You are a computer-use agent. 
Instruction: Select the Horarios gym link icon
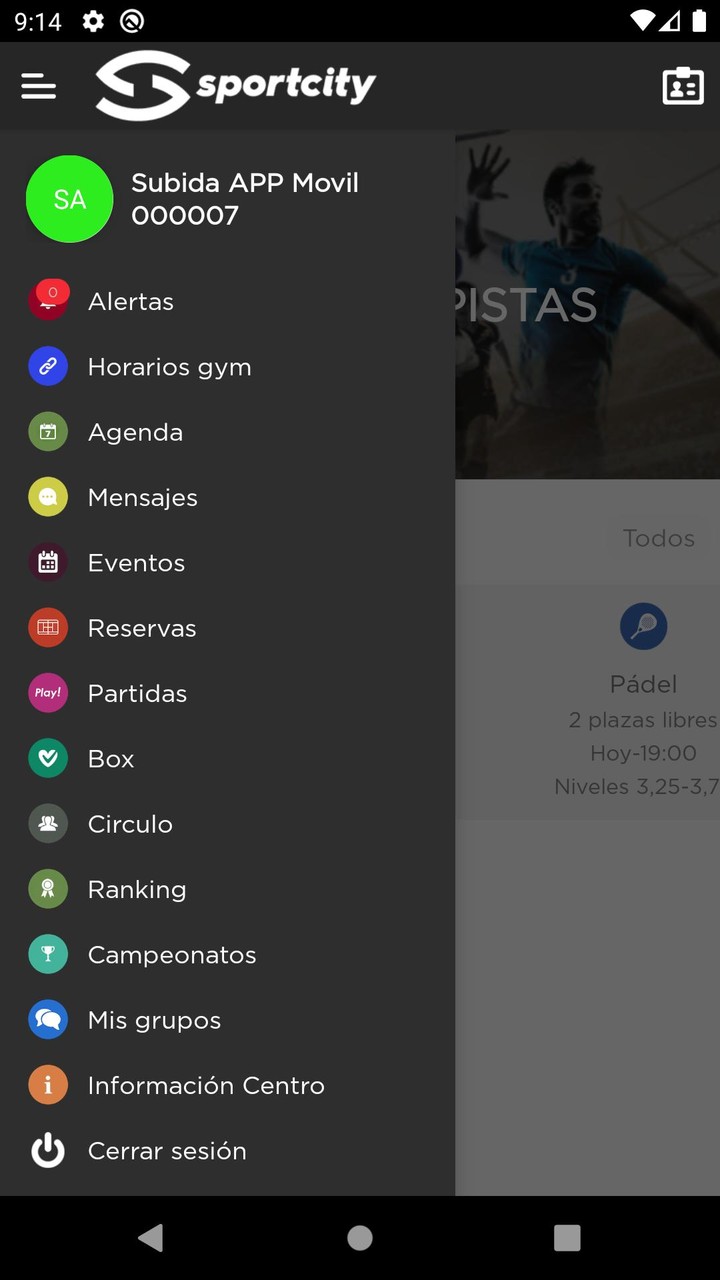[x=48, y=366]
